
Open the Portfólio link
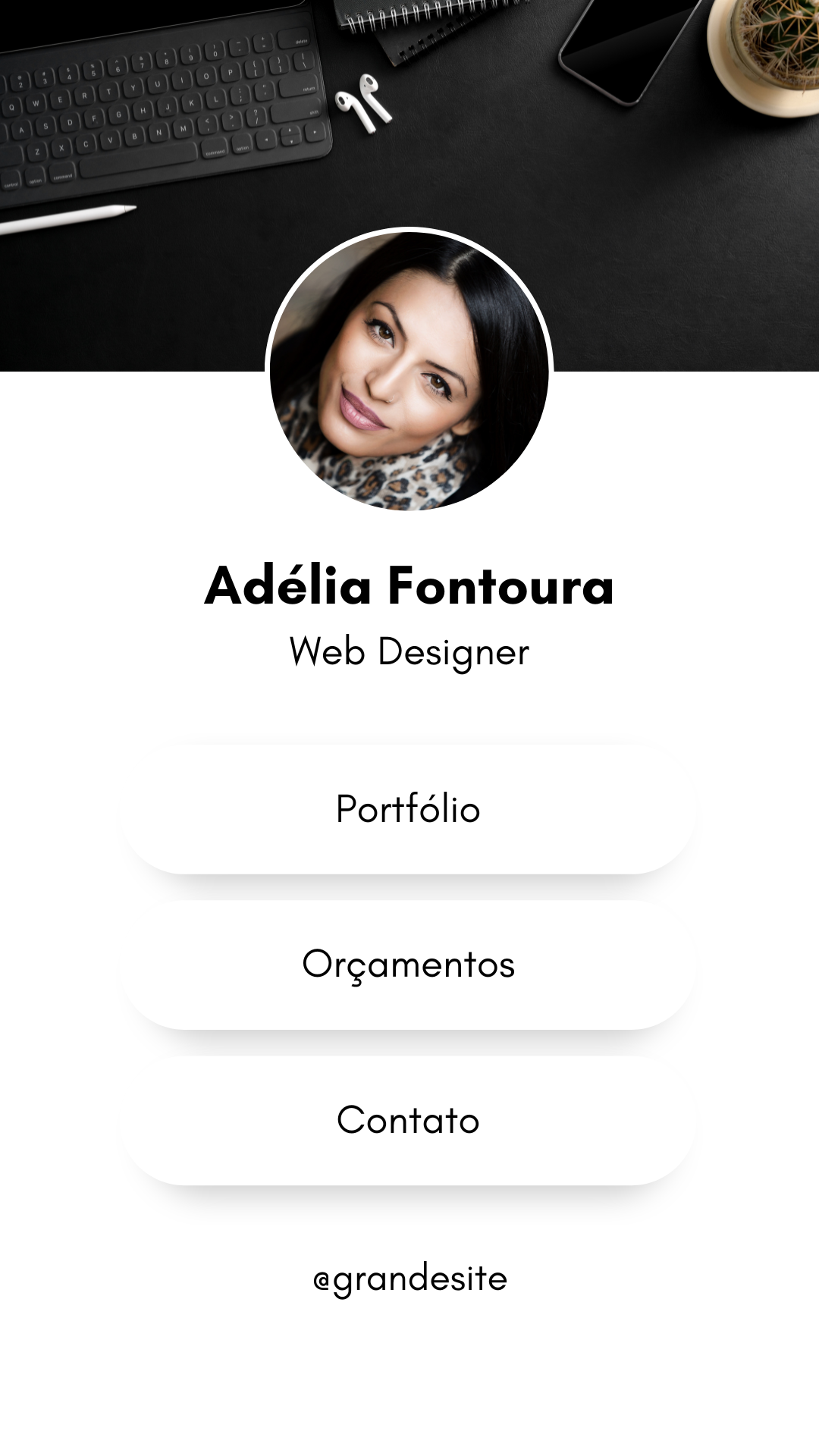point(409,809)
